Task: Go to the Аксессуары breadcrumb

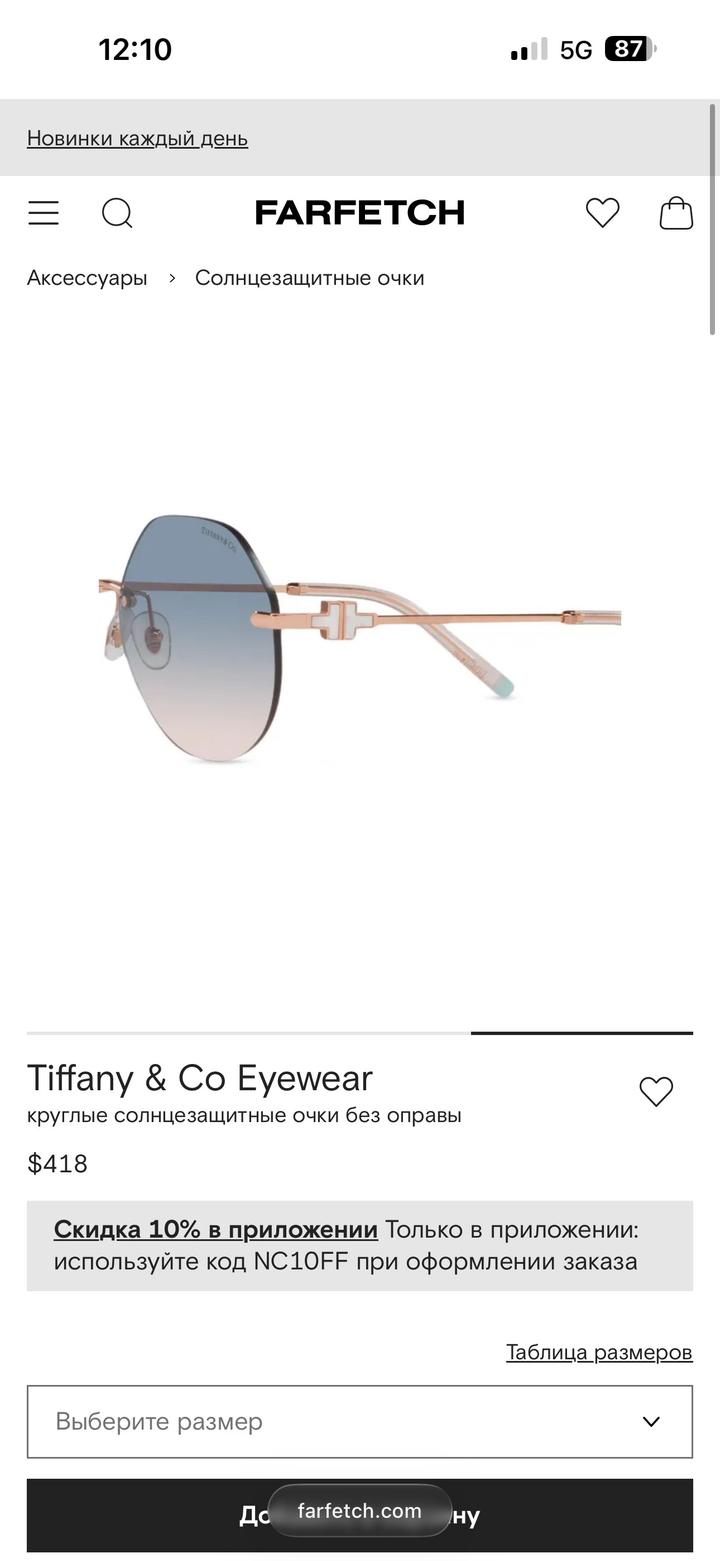Action: 87,278
